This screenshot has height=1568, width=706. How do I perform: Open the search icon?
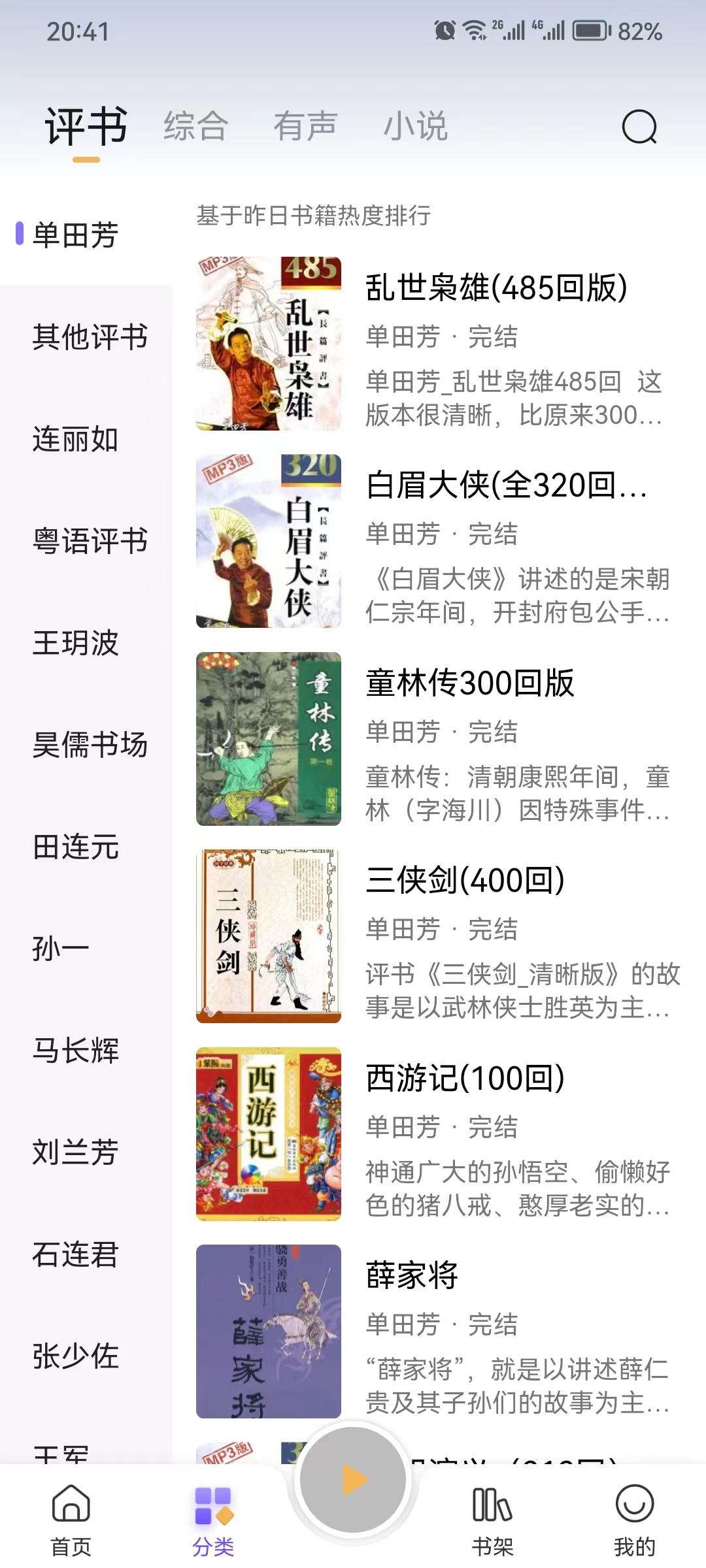(x=639, y=127)
